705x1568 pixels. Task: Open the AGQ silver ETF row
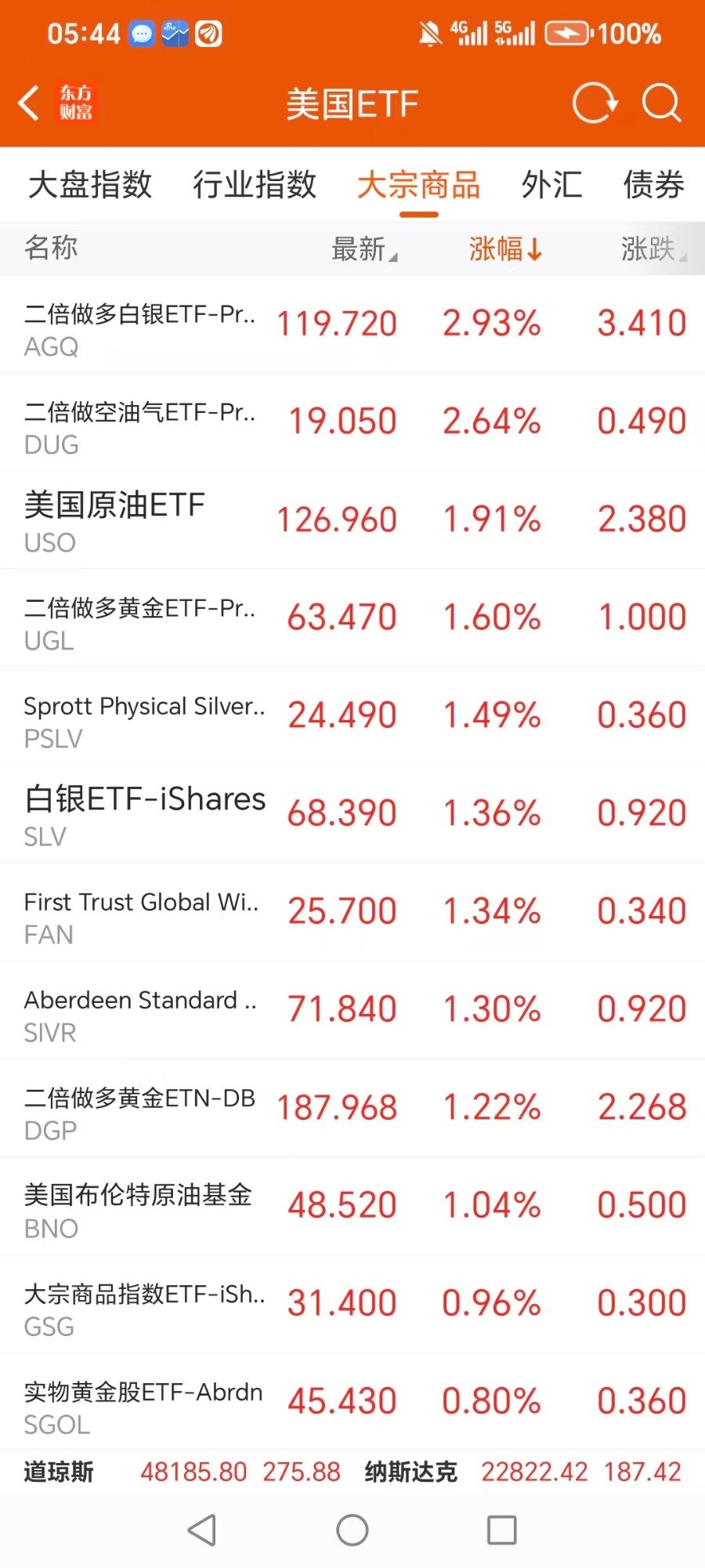click(352, 324)
